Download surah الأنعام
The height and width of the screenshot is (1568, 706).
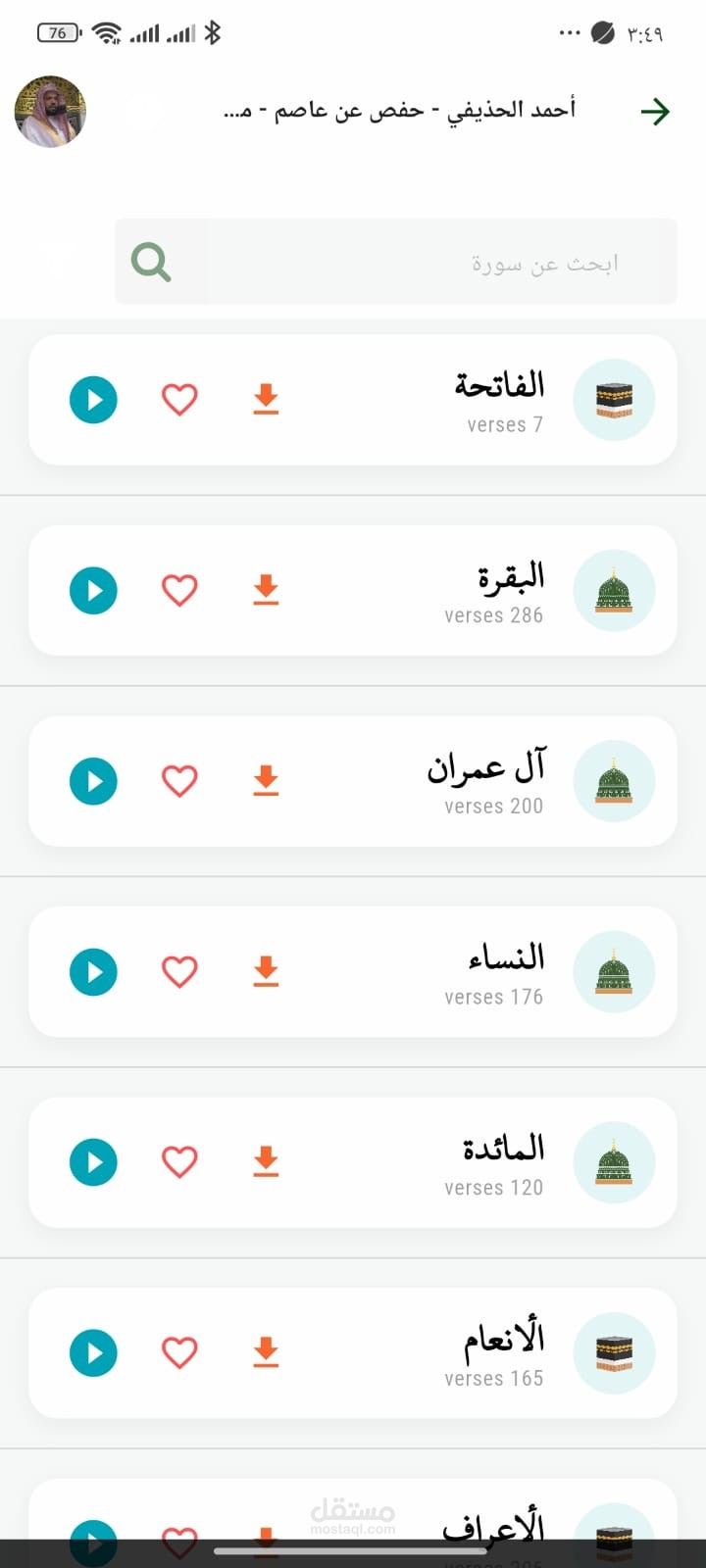[266, 1353]
